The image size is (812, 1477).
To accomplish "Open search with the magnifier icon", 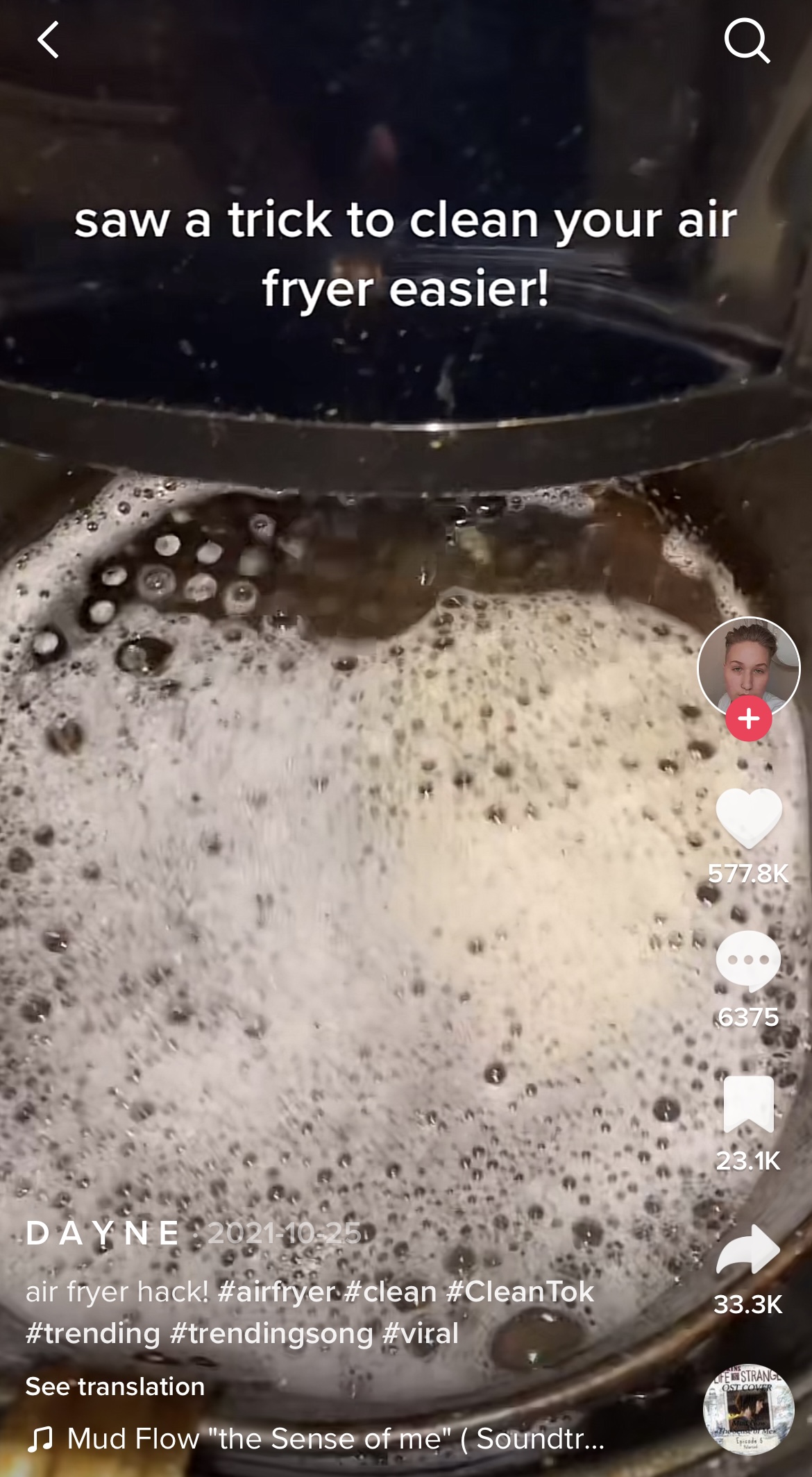I will coord(747,41).
